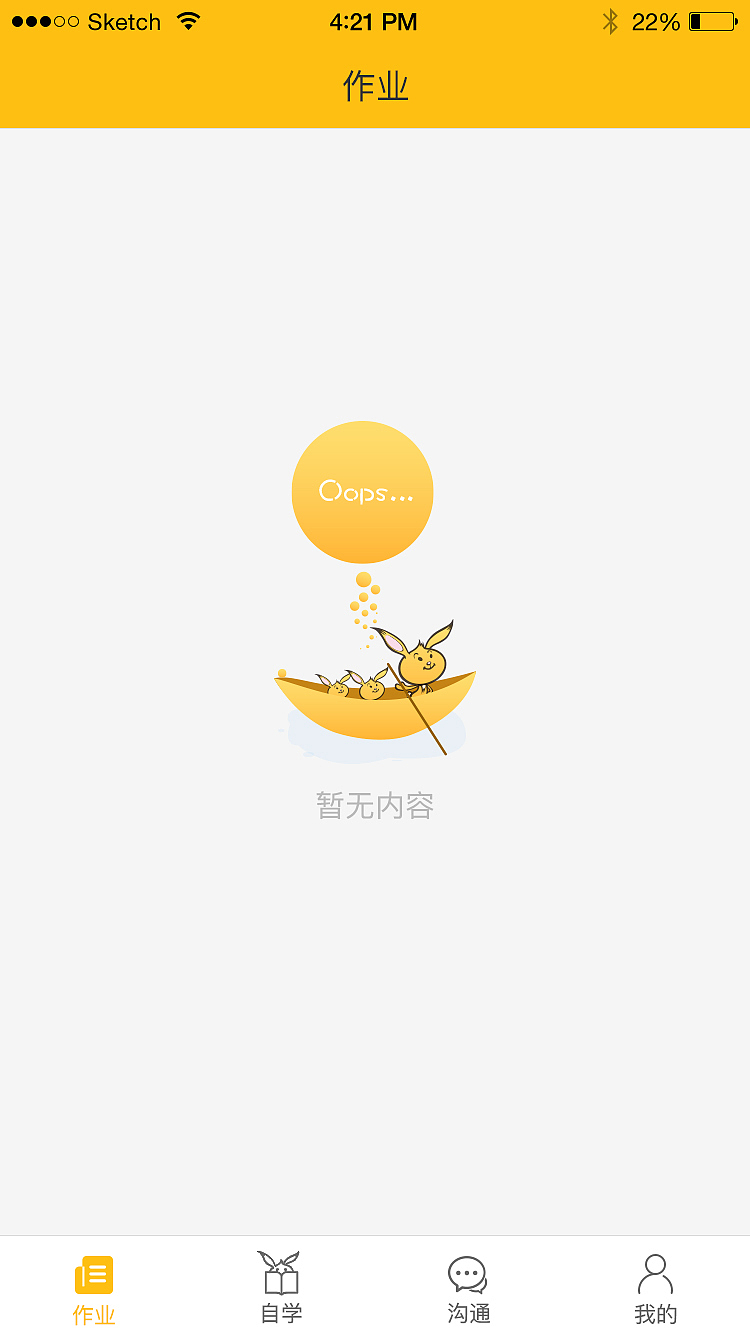Screen dimensions: 750x1334
Task: Tap the 22% battery percentage text
Action: (655, 21)
